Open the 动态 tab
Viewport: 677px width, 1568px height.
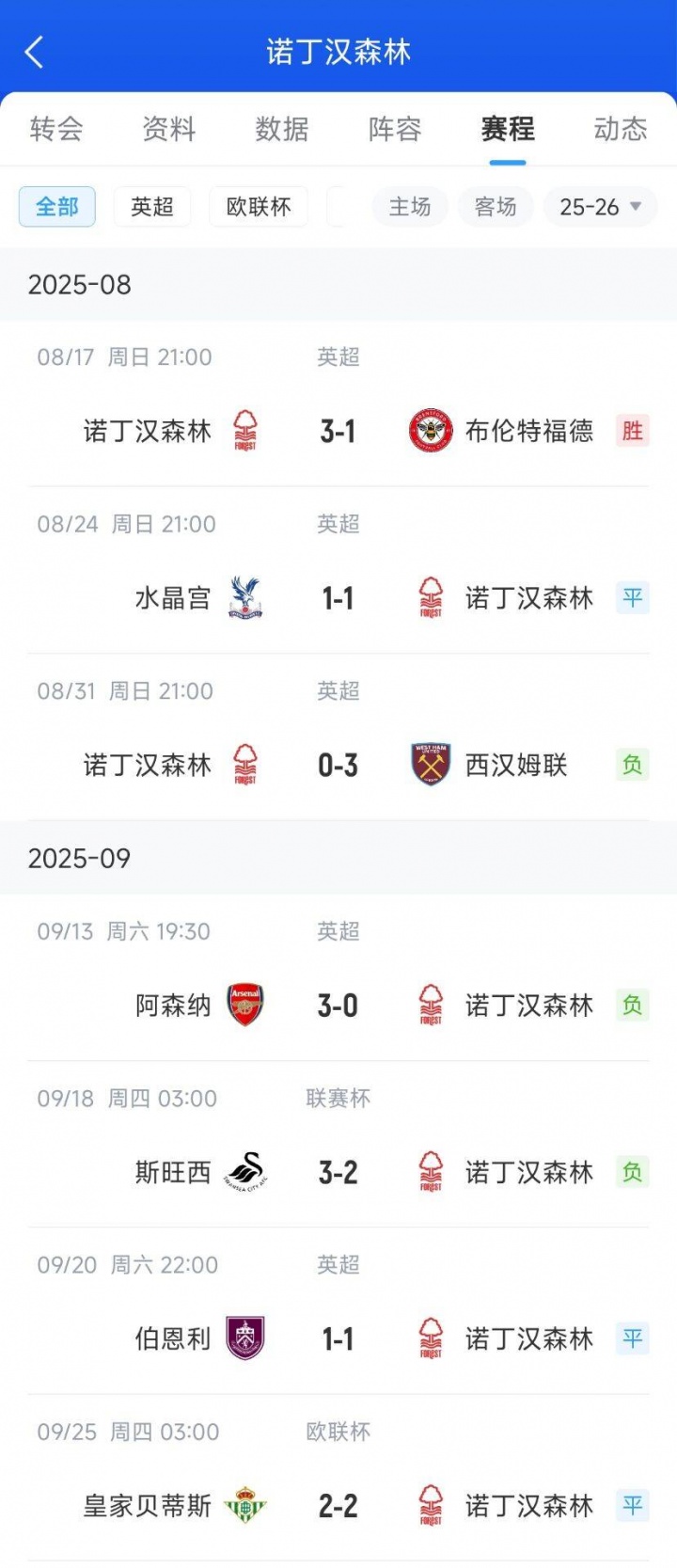(x=621, y=129)
